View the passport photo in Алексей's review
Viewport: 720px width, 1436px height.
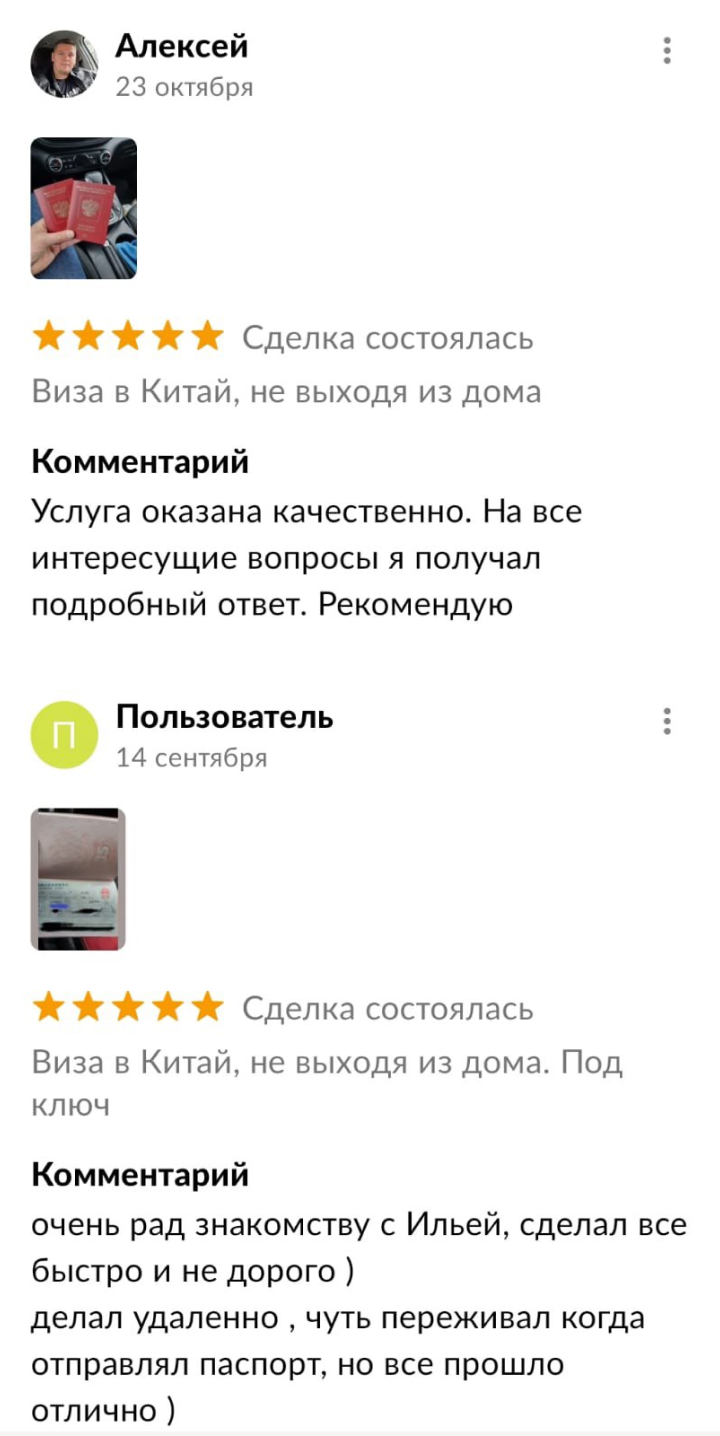point(84,208)
